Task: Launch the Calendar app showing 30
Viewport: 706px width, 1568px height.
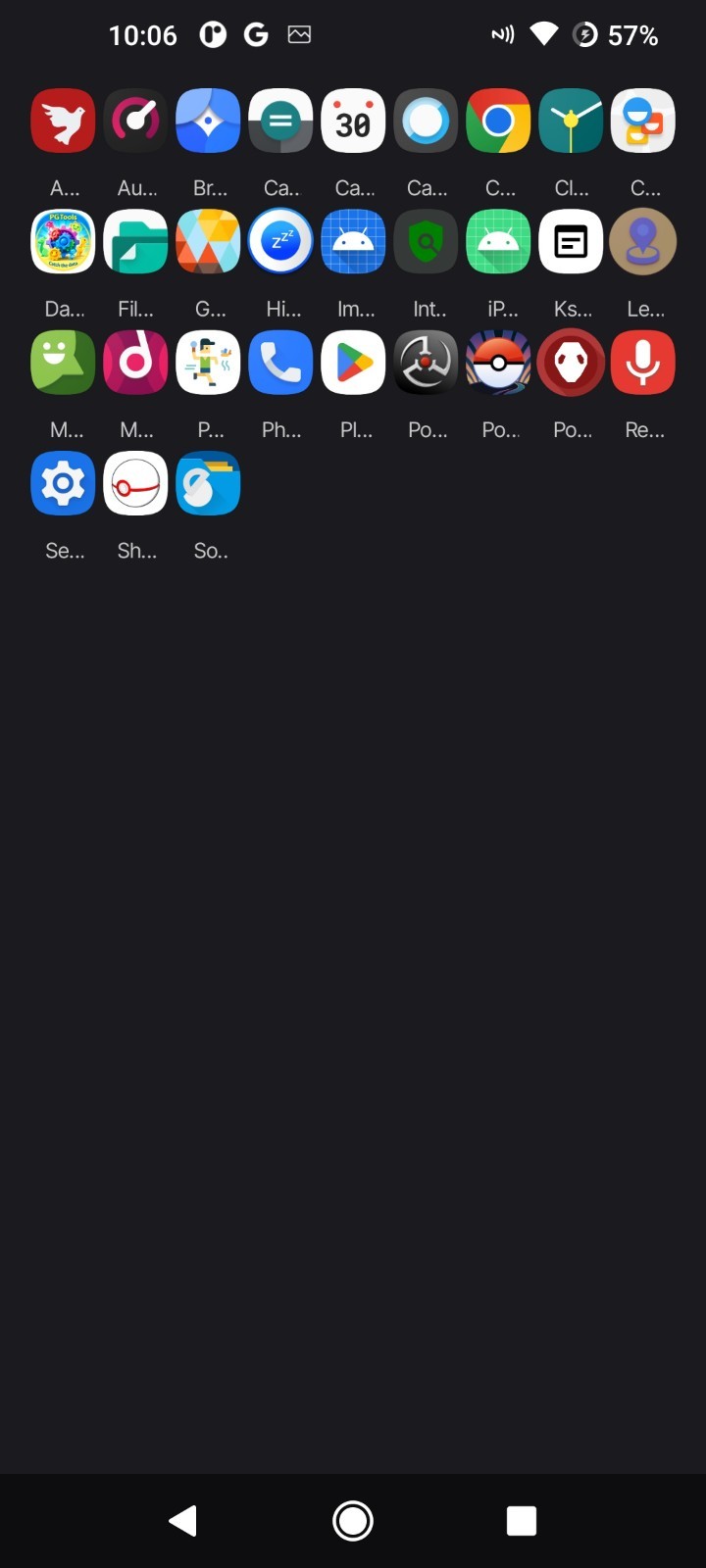Action: (353, 121)
